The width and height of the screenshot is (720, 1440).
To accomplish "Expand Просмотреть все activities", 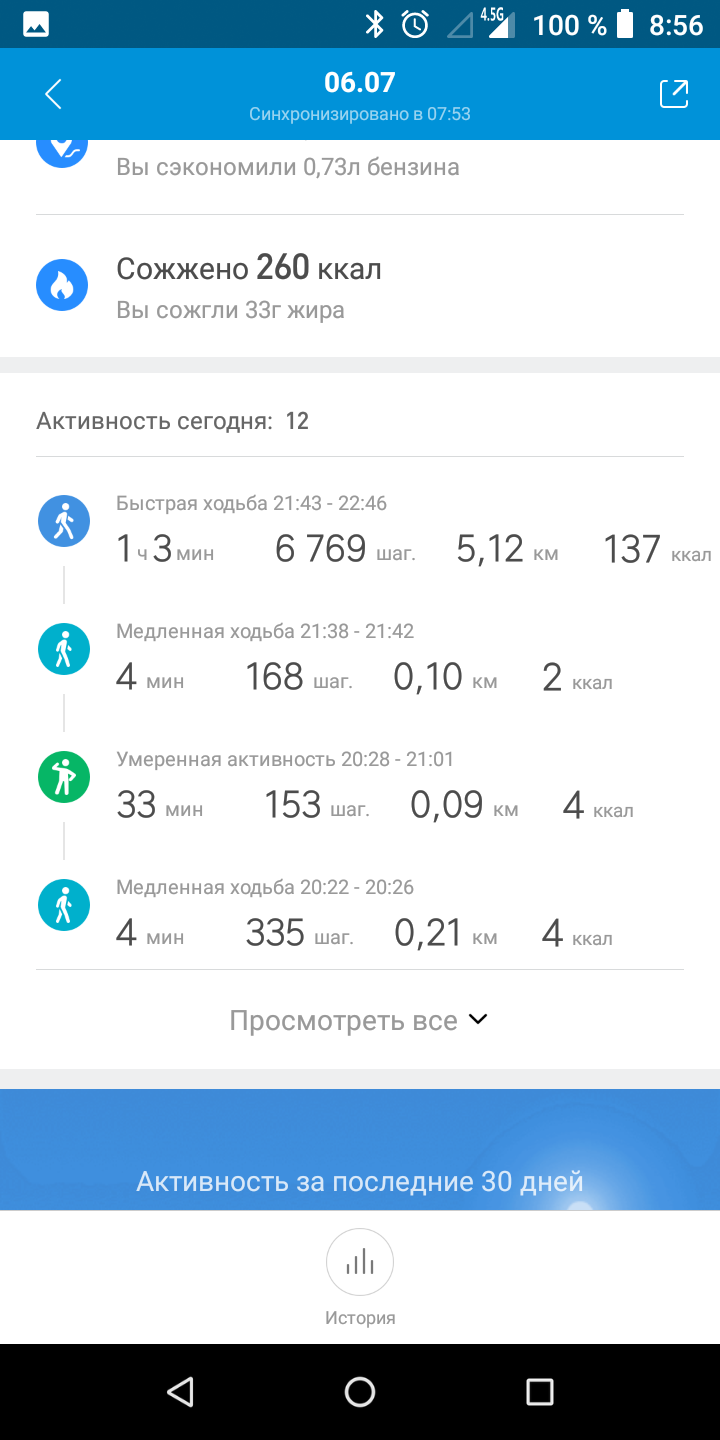I will [x=359, y=1020].
